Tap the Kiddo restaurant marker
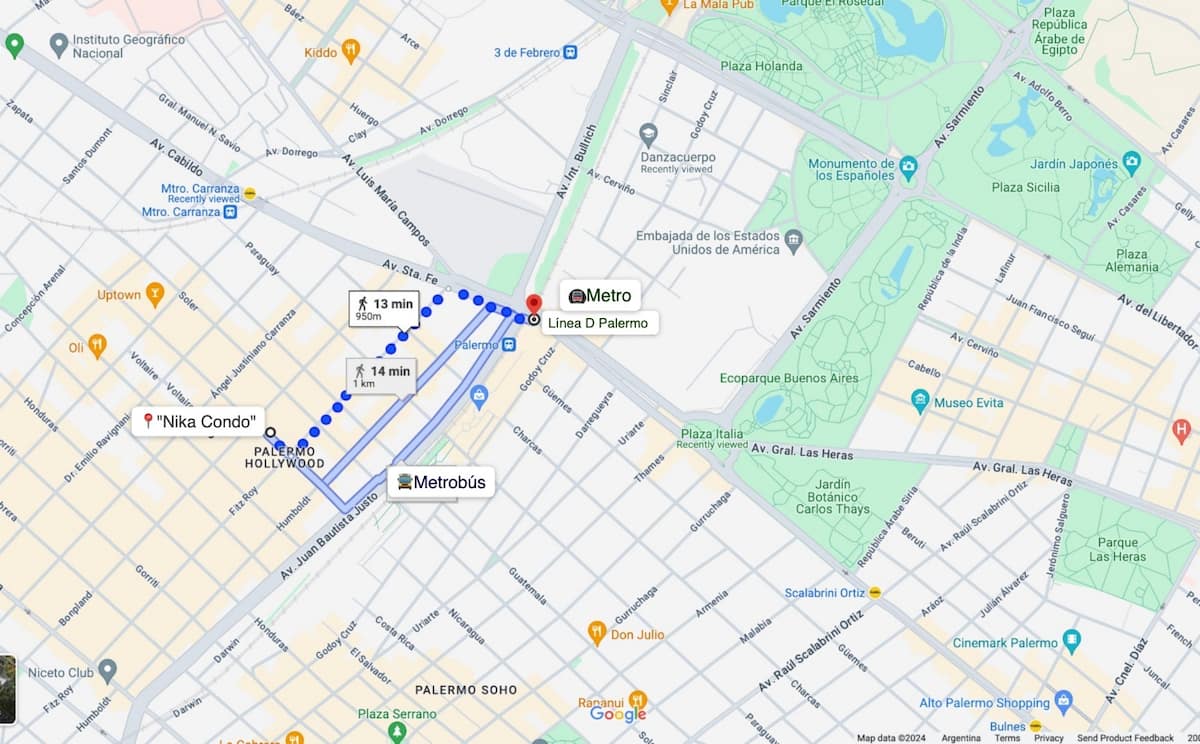This screenshot has height=744, width=1200. [350, 52]
